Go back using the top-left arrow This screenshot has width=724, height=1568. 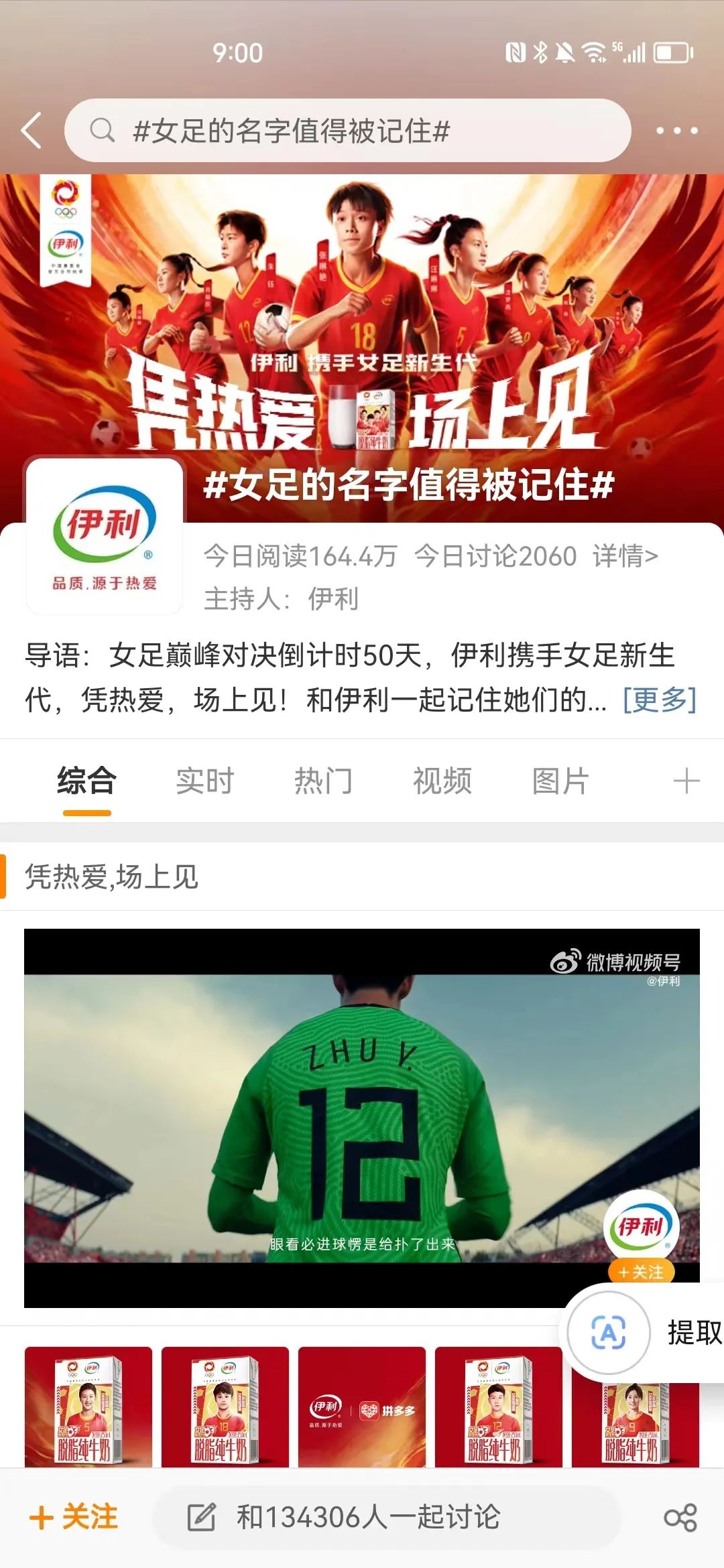coord(32,130)
